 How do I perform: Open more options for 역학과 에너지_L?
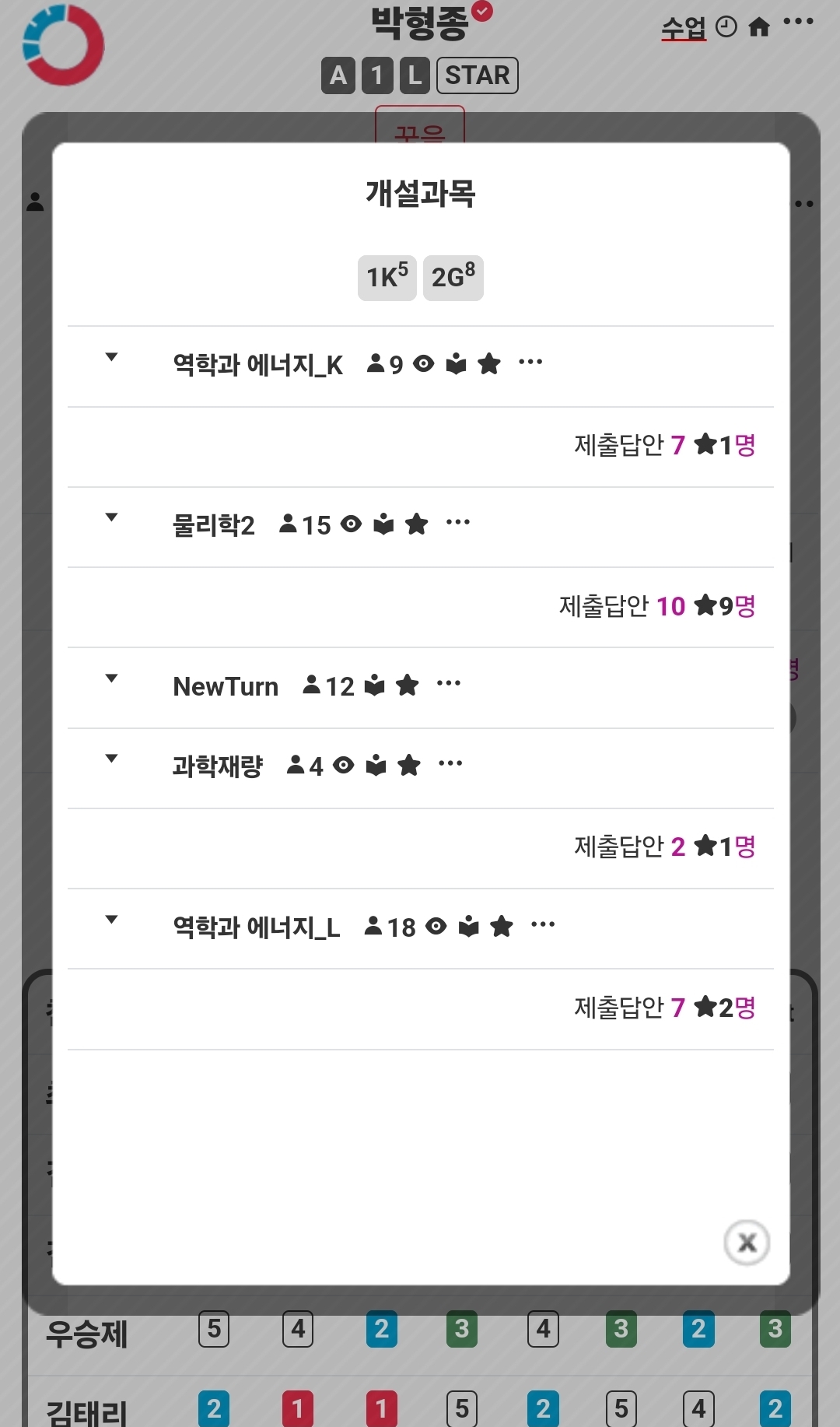pos(543,925)
